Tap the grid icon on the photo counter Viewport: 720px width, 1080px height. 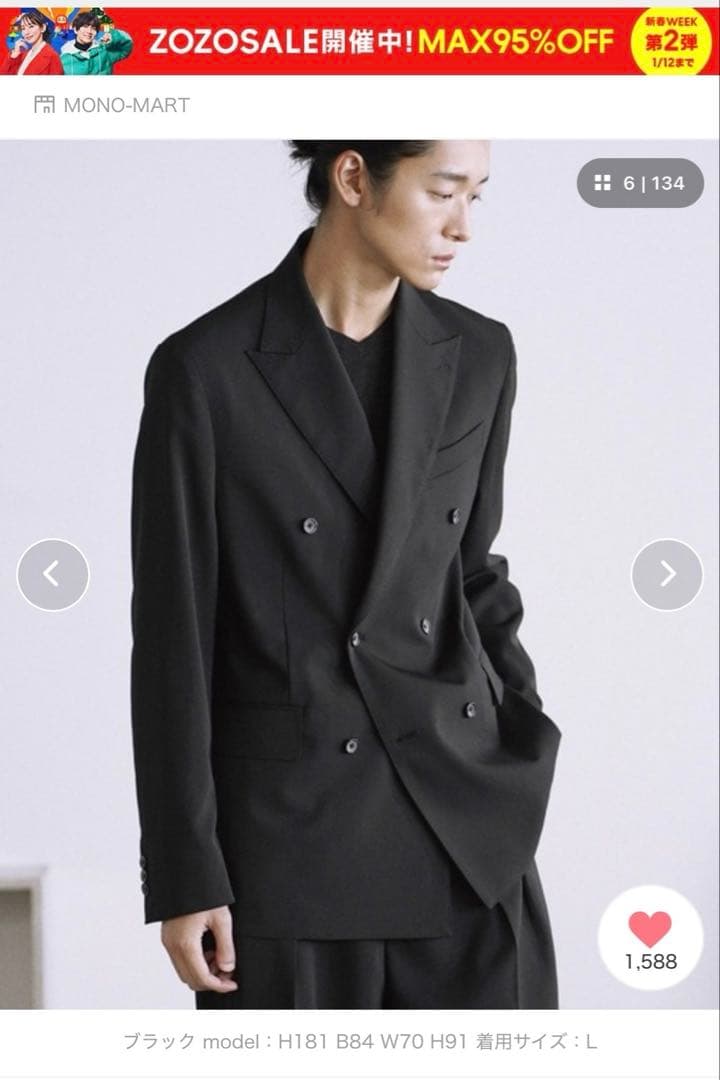(599, 183)
